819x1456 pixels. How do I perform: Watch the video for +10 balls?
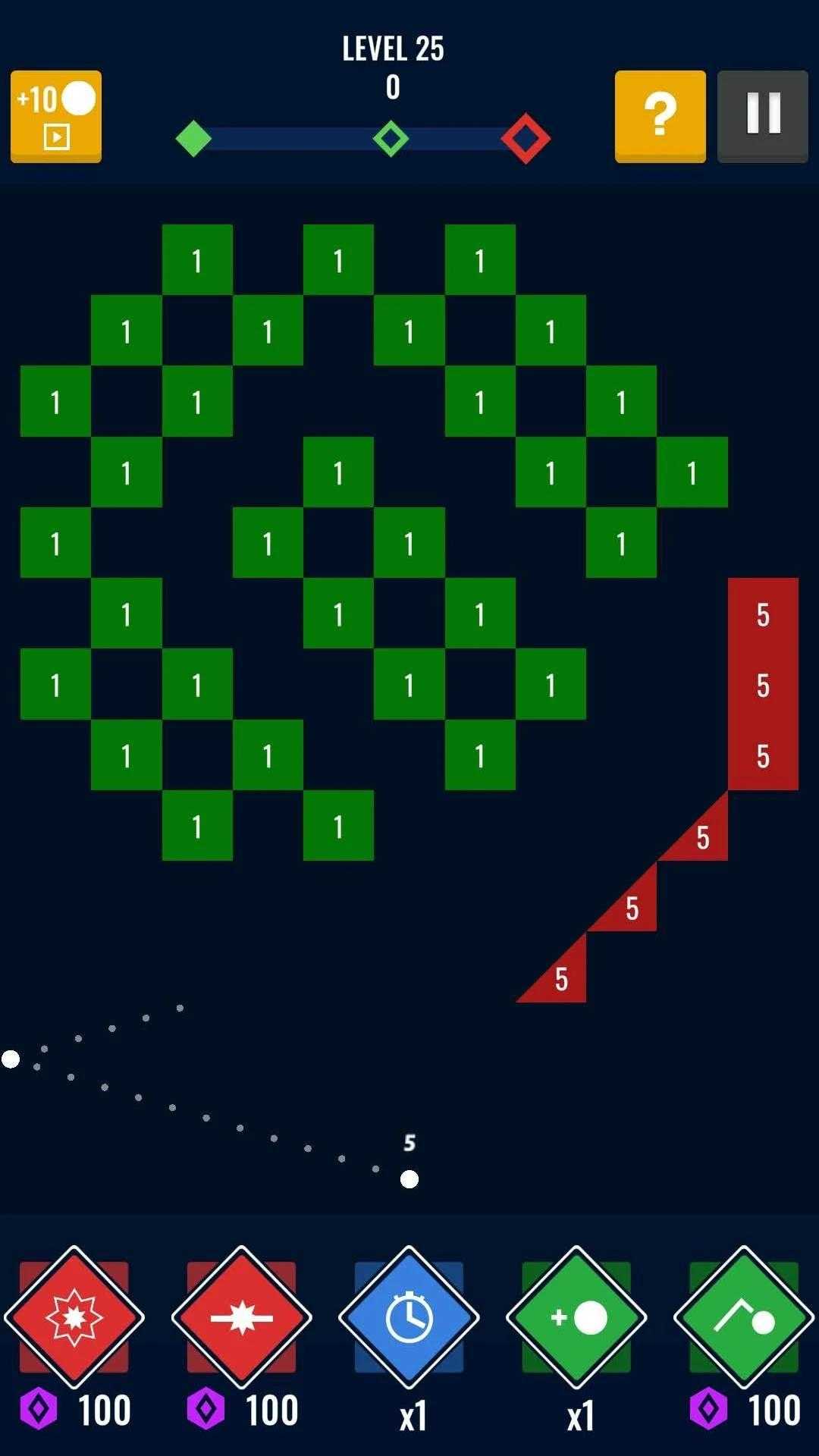coord(56,116)
